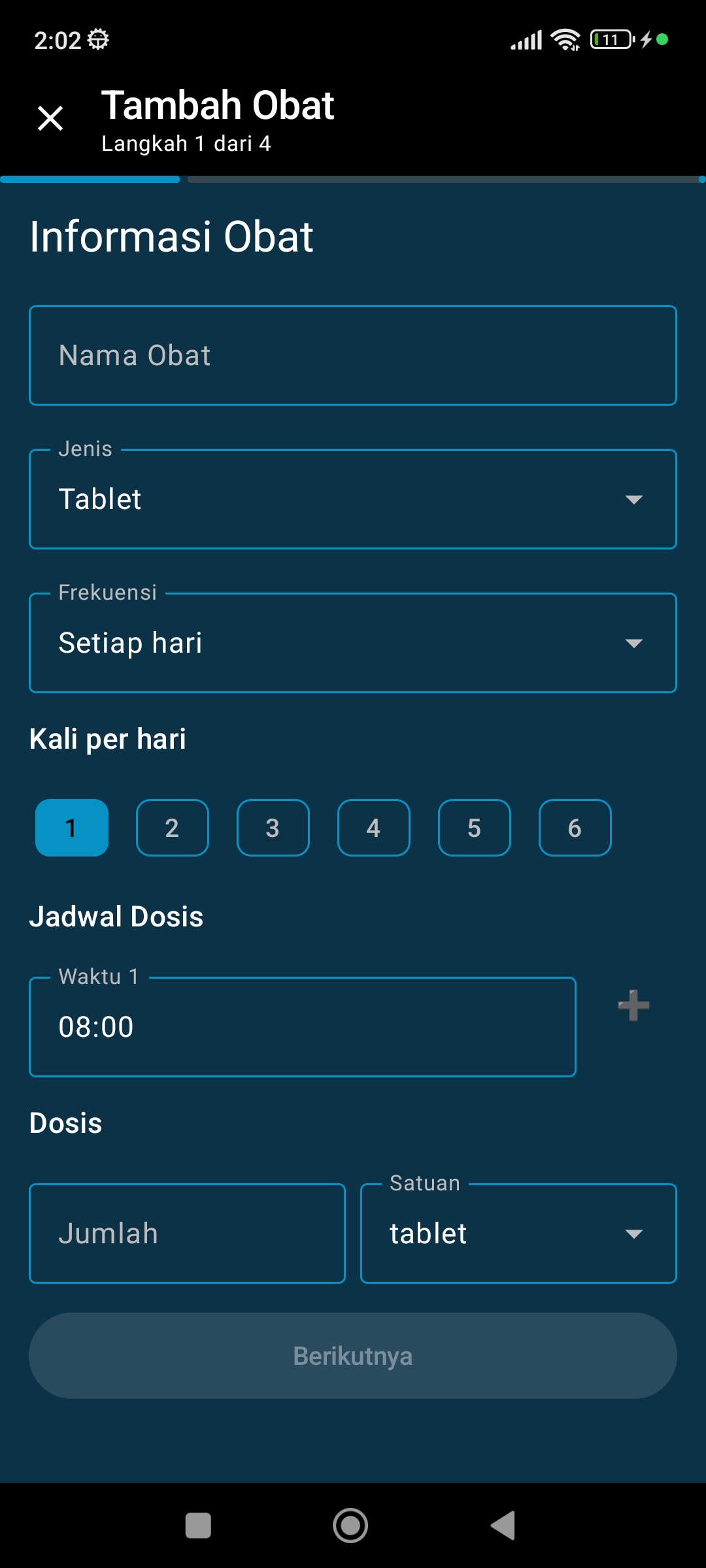Choose 6 doses per day
Viewport: 706px width, 1568px height.
point(575,827)
